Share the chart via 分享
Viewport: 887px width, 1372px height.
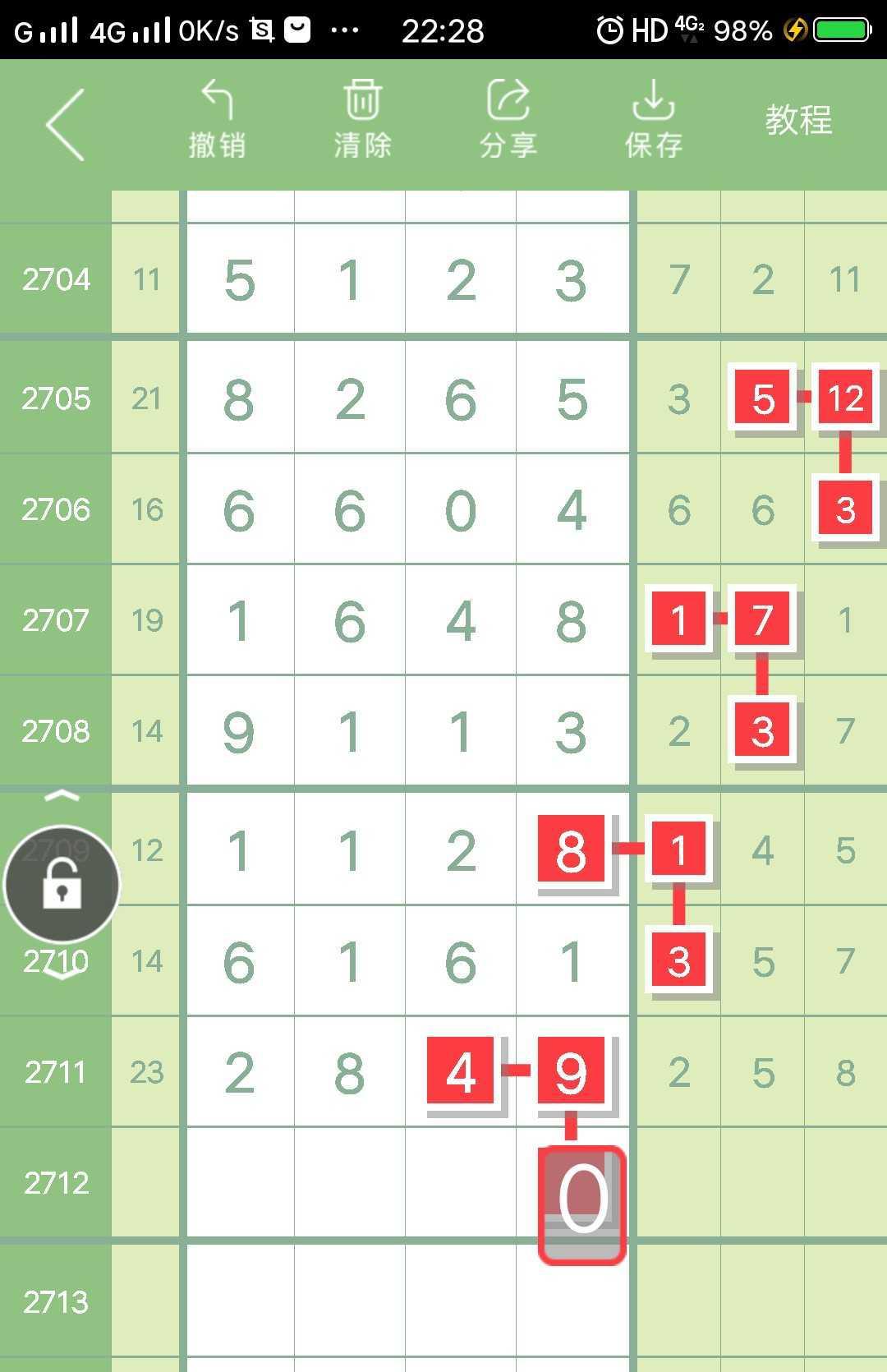(508, 120)
